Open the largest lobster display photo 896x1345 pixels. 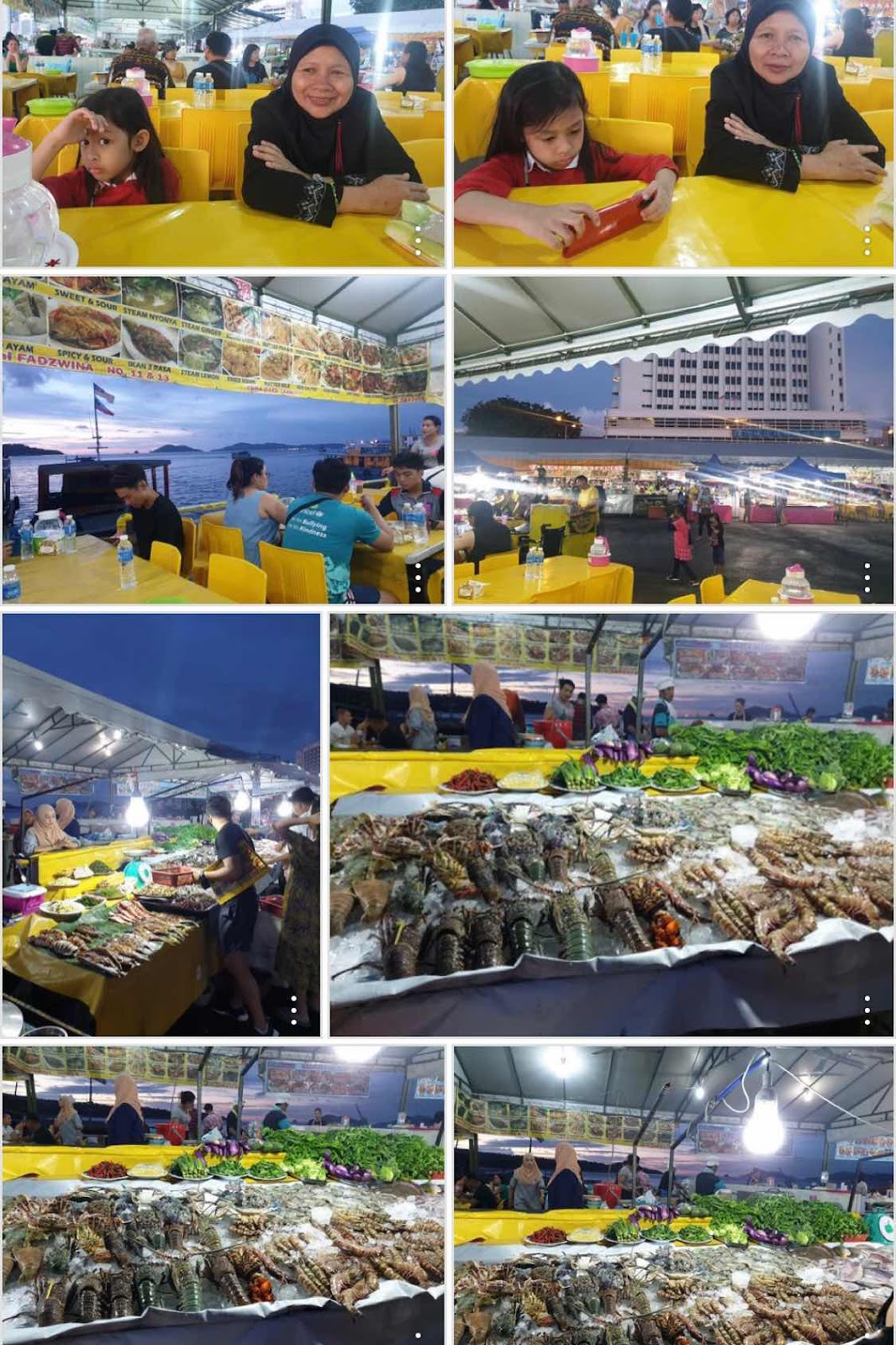coord(611,824)
